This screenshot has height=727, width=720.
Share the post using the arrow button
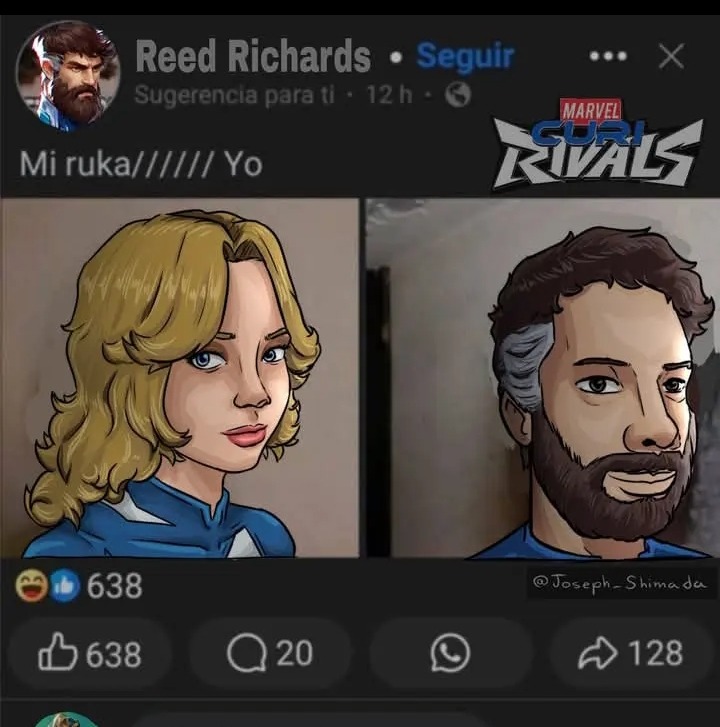(x=630, y=654)
